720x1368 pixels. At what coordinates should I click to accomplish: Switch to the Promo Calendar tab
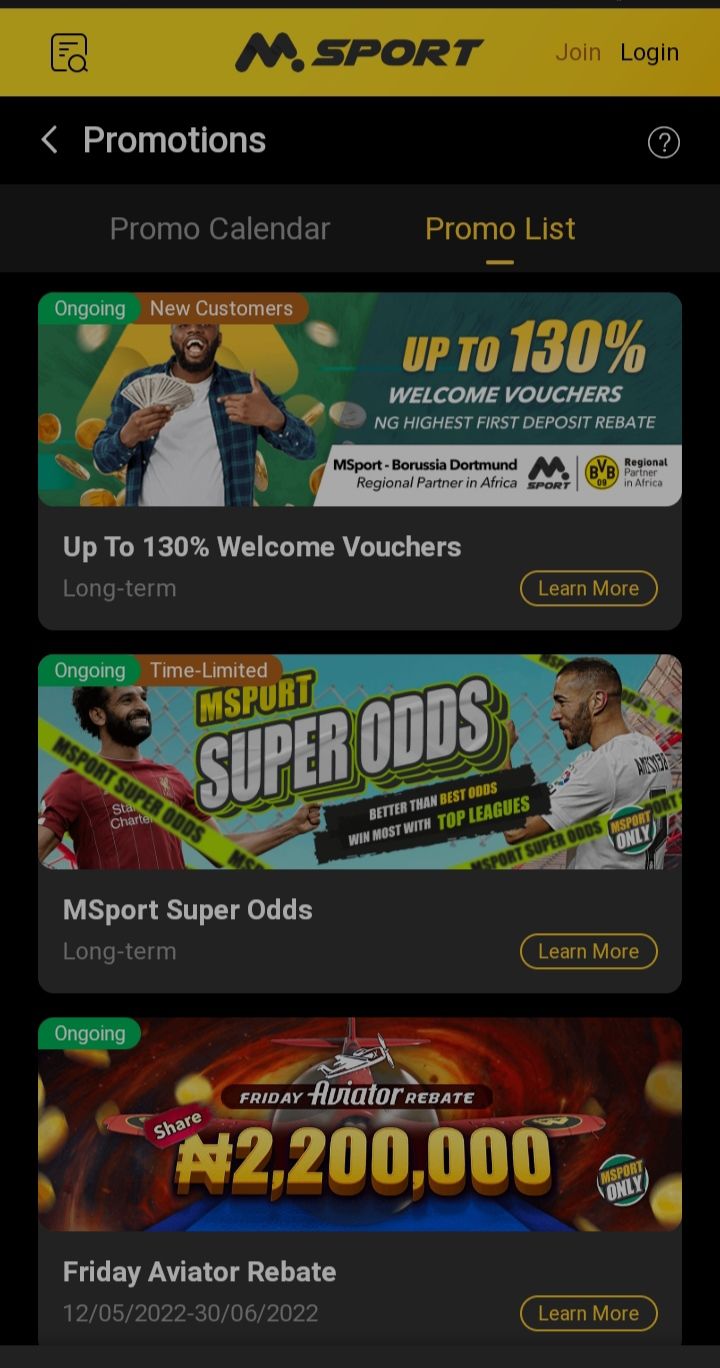tap(219, 229)
